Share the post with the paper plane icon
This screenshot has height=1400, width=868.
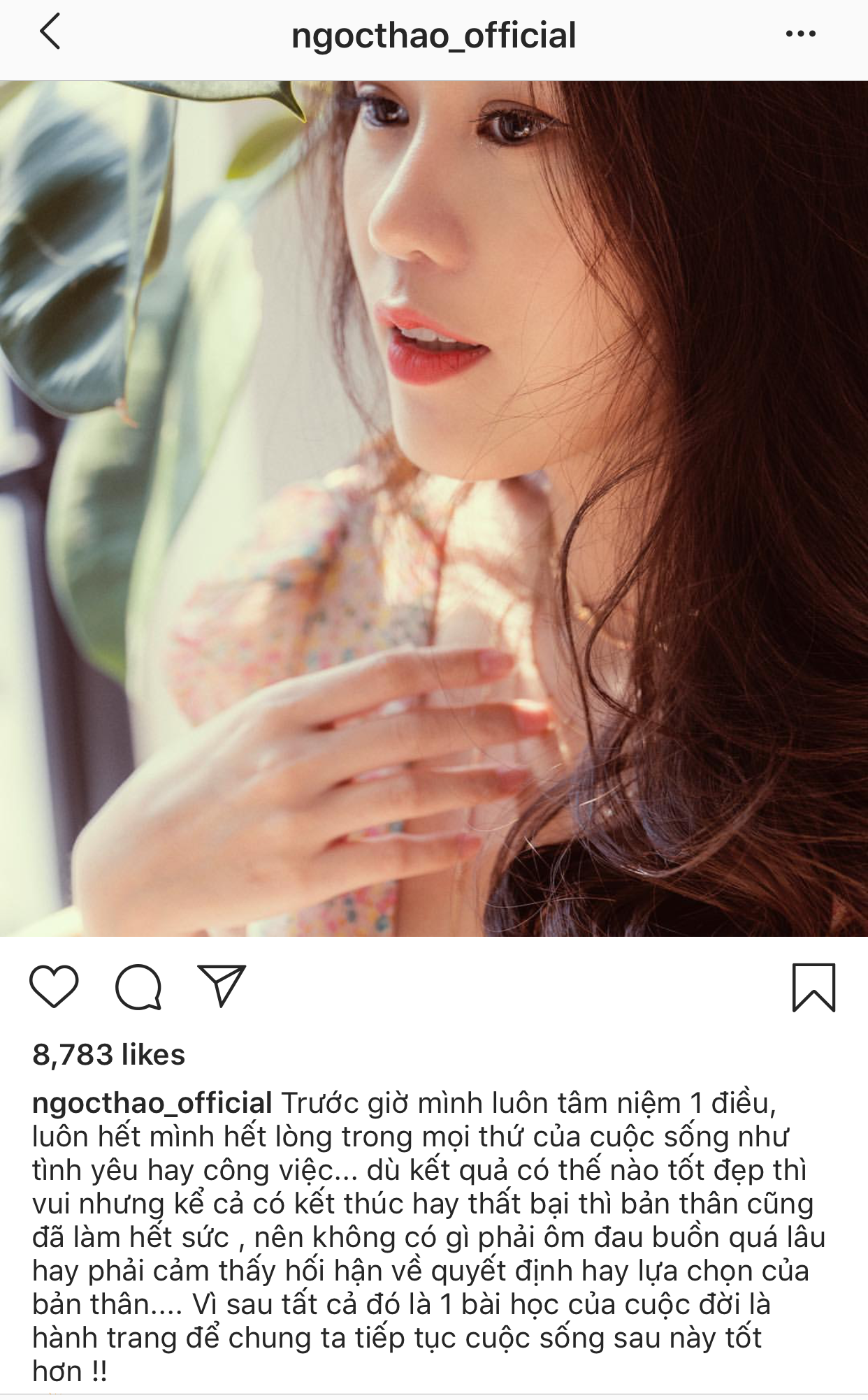[222, 986]
